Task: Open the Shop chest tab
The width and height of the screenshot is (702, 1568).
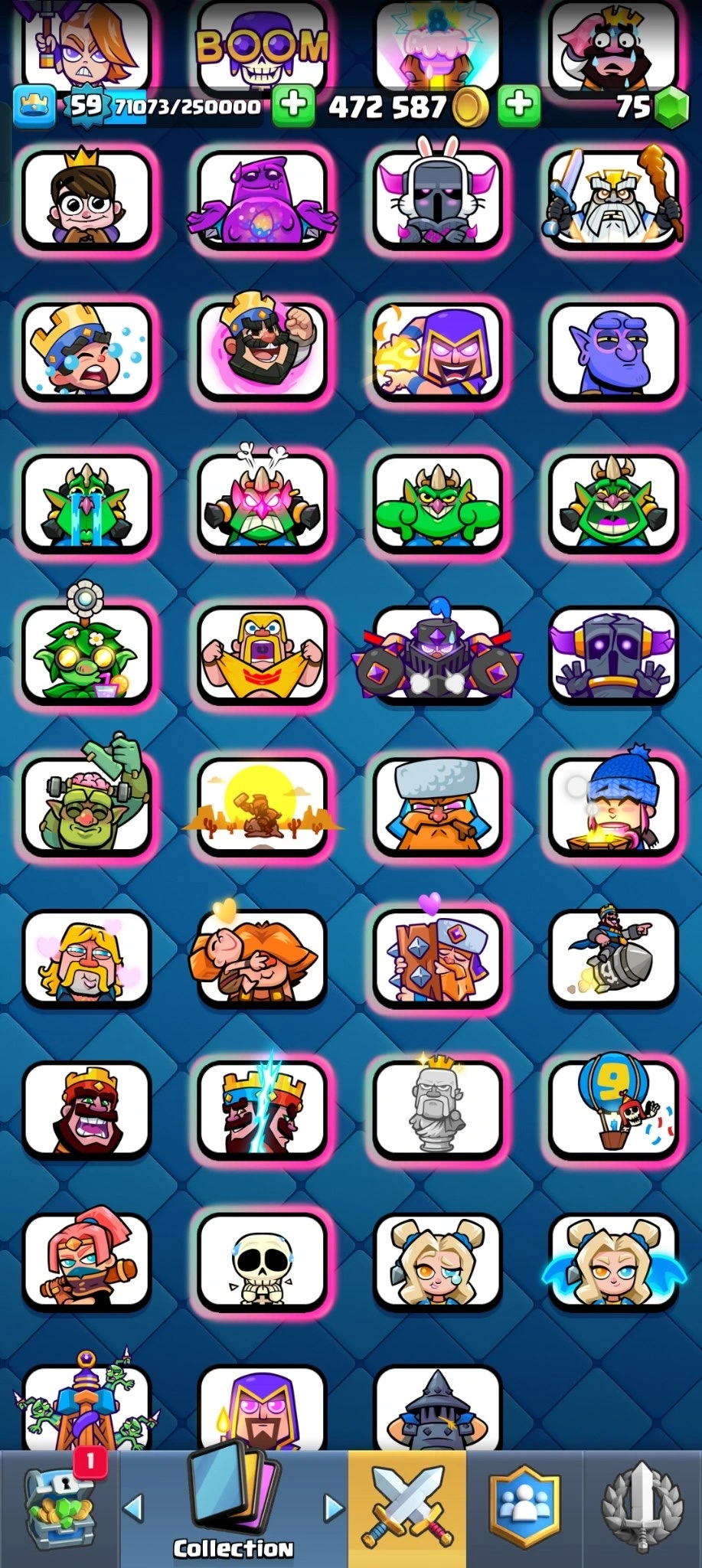Action: point(59,1506)
